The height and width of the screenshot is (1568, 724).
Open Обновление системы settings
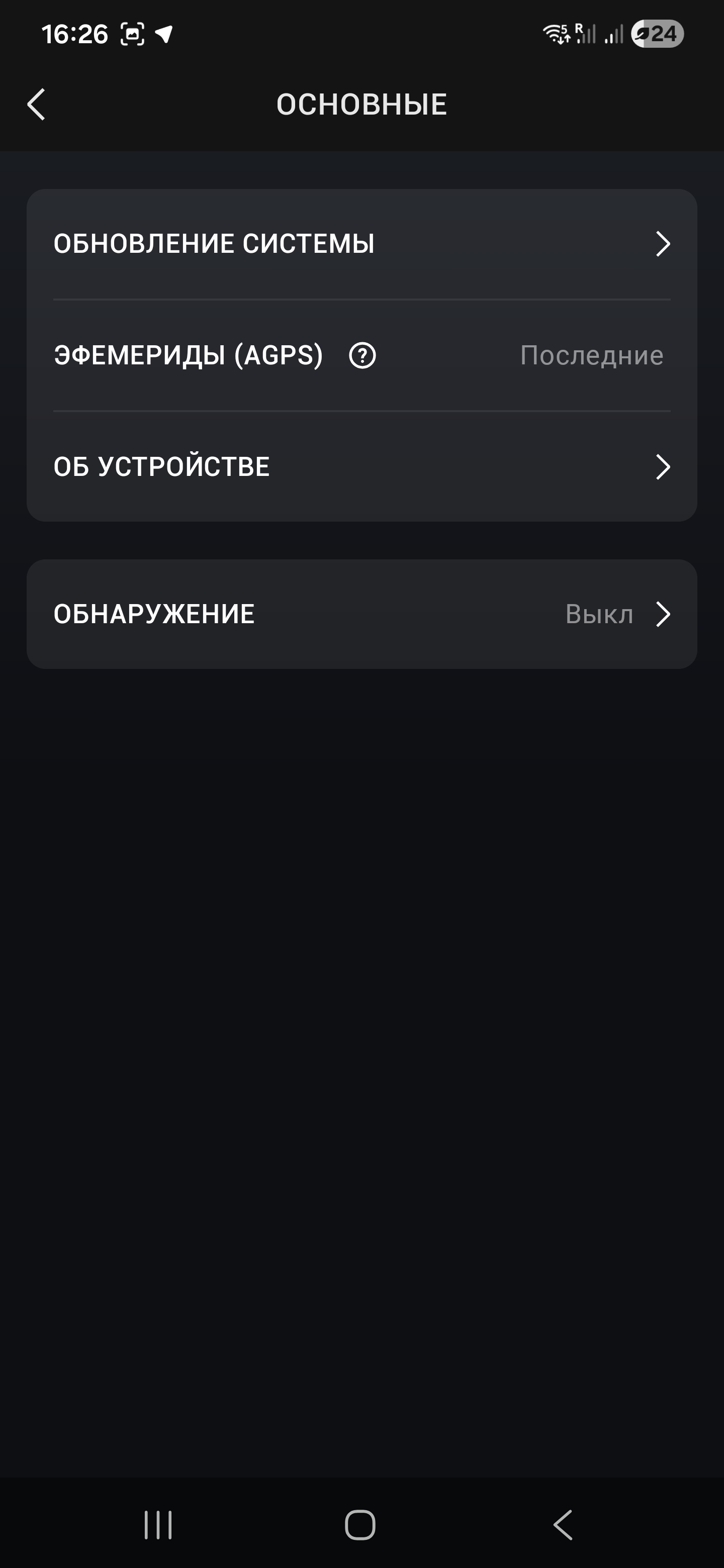click(x=361, y=243)
